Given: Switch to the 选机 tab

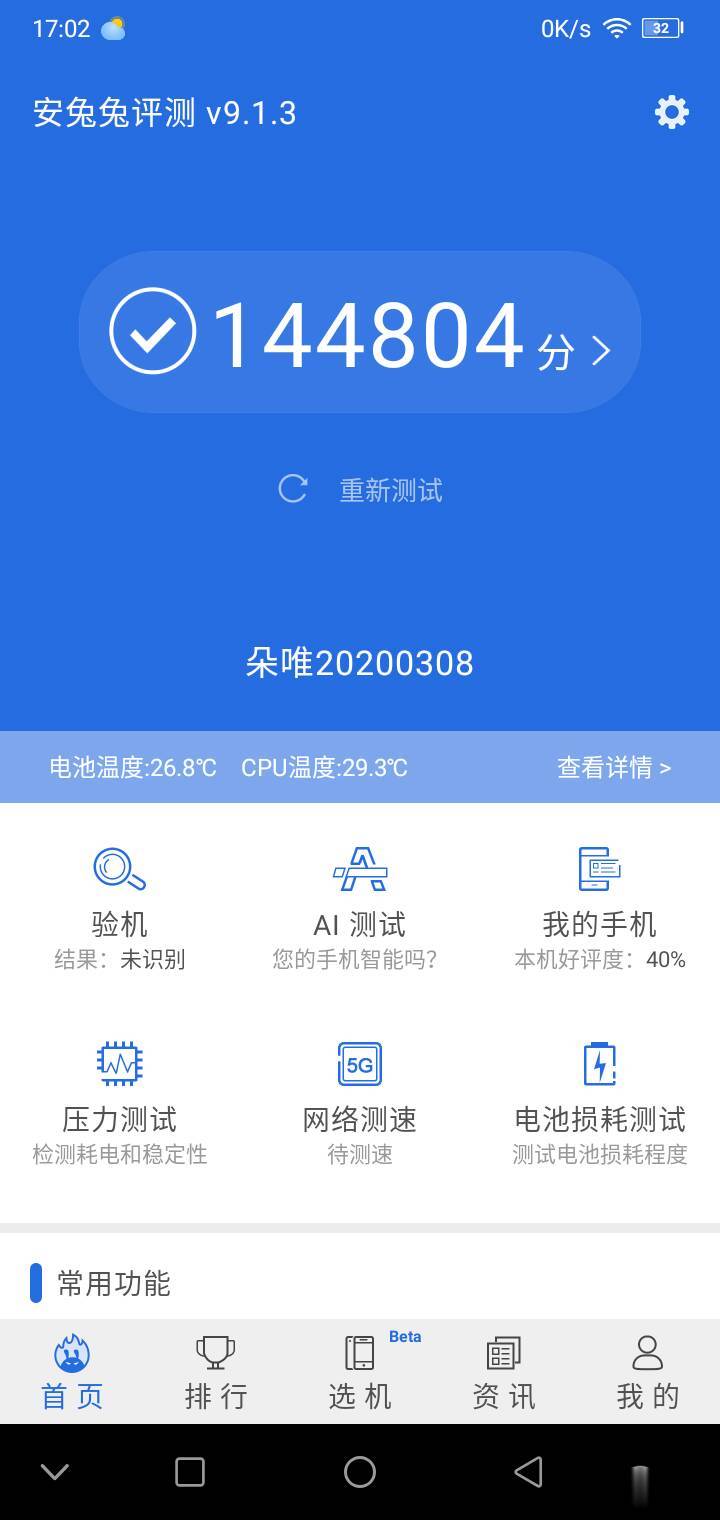Looking at the screenshot, I should click(x=360, y=1372).
